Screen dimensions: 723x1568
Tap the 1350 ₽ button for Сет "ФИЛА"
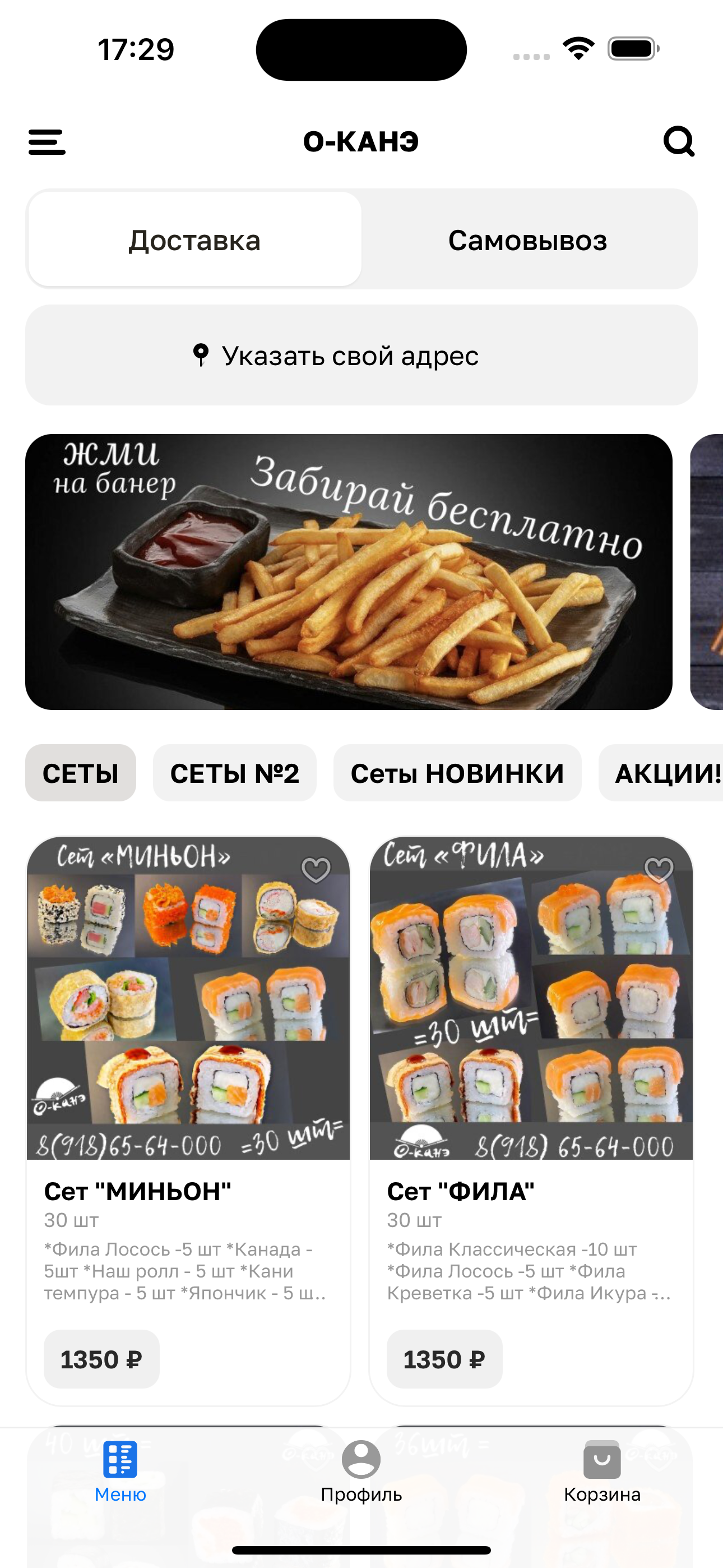coord(444,1359)
